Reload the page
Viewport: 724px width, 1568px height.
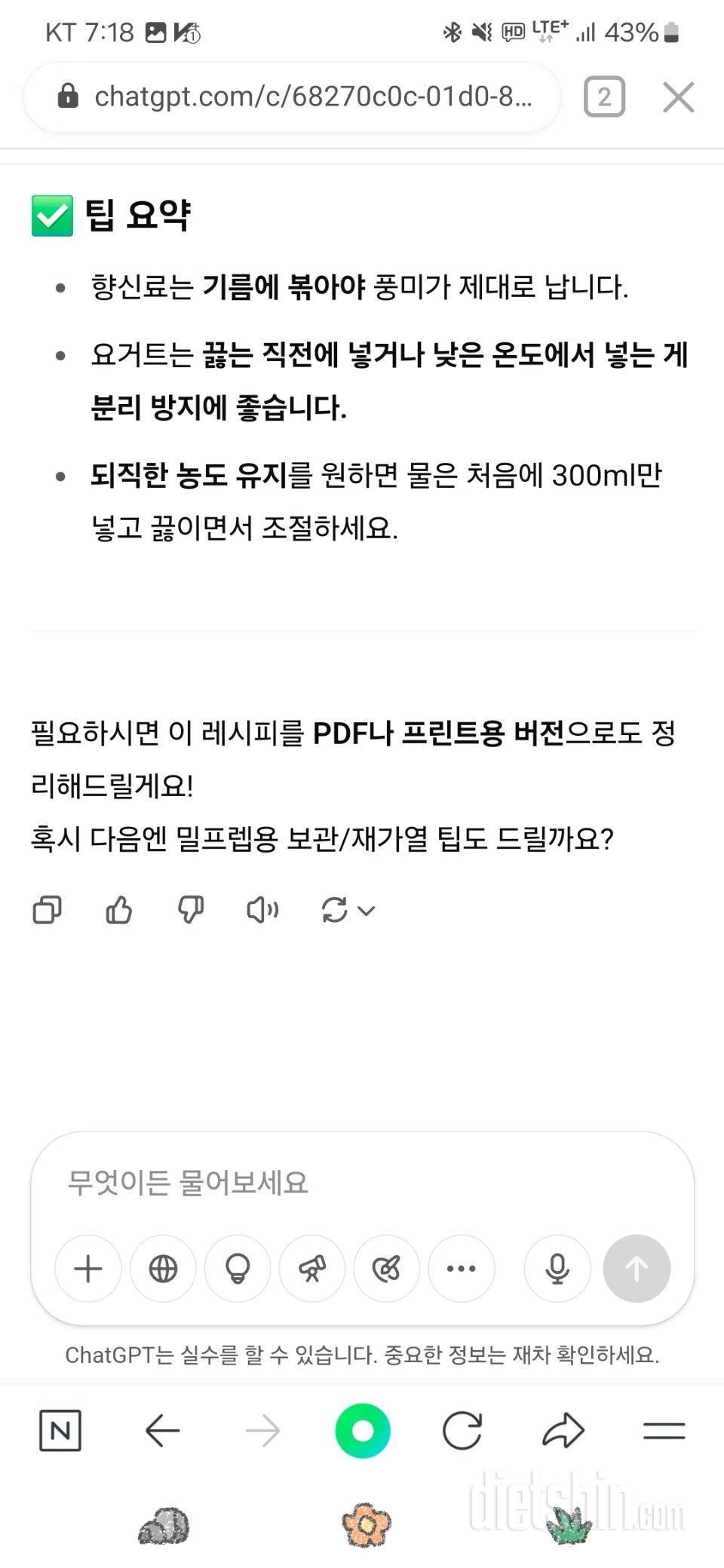462,1430
